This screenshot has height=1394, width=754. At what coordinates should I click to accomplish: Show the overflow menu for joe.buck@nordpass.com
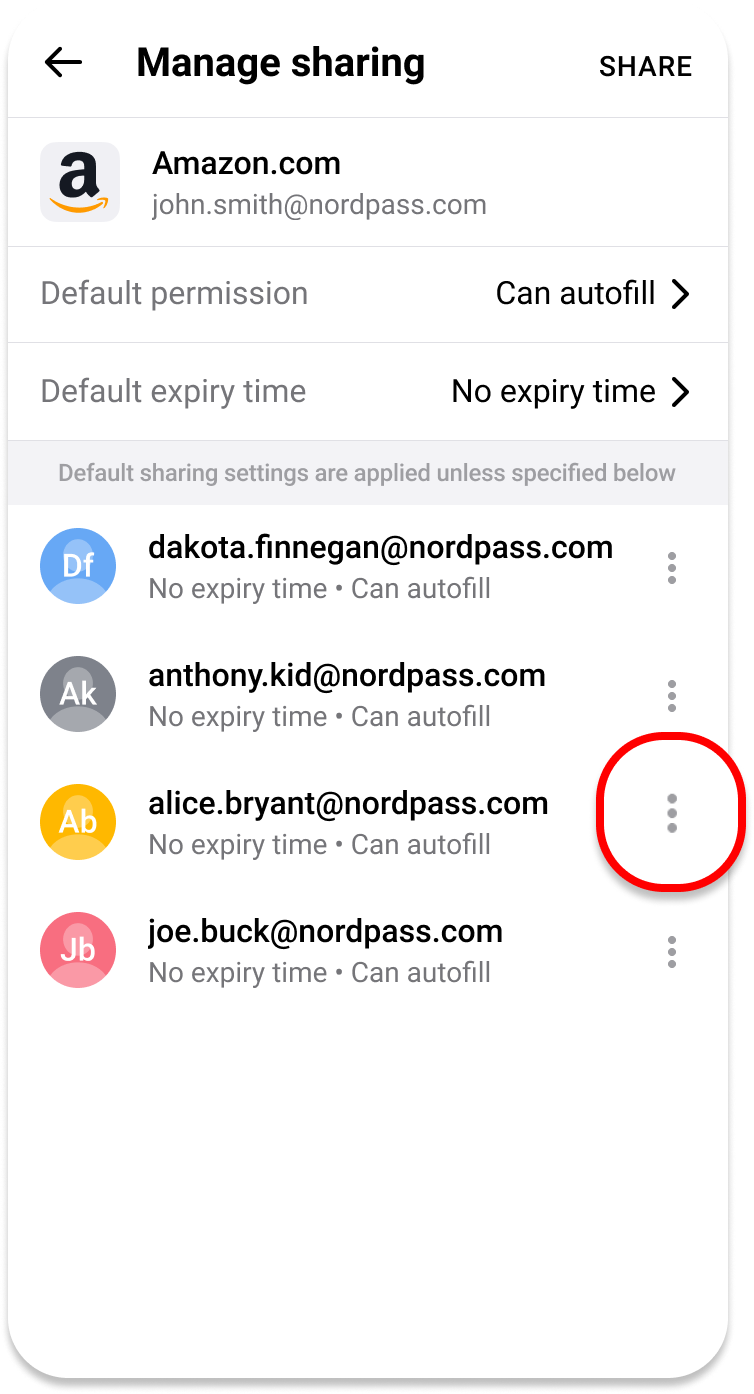tap(672, 952)
